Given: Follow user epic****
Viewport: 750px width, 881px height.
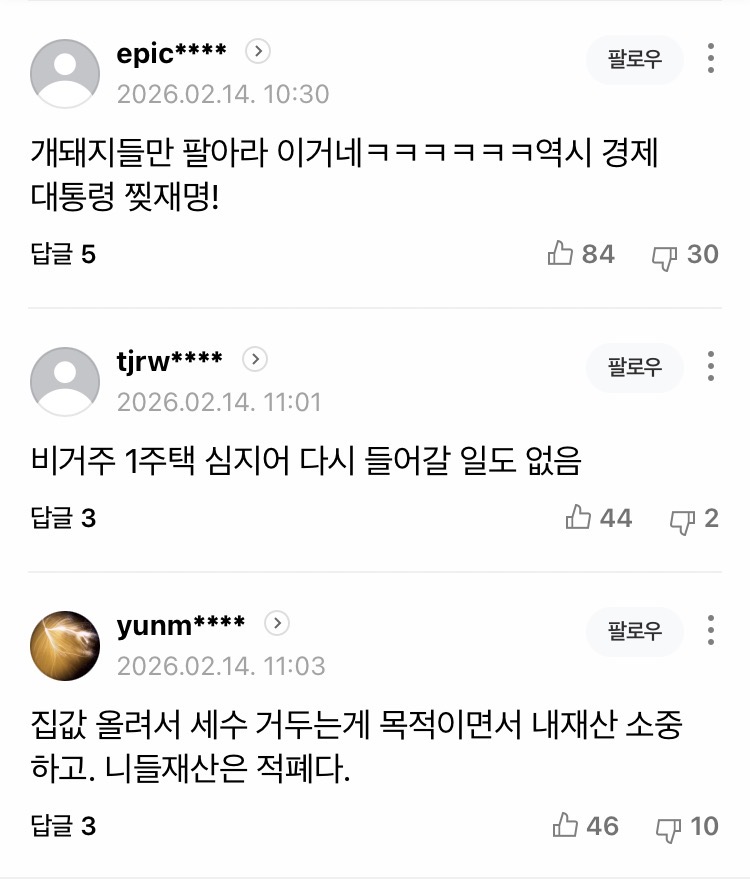Looking at the screenshot, I should [635, 60].
